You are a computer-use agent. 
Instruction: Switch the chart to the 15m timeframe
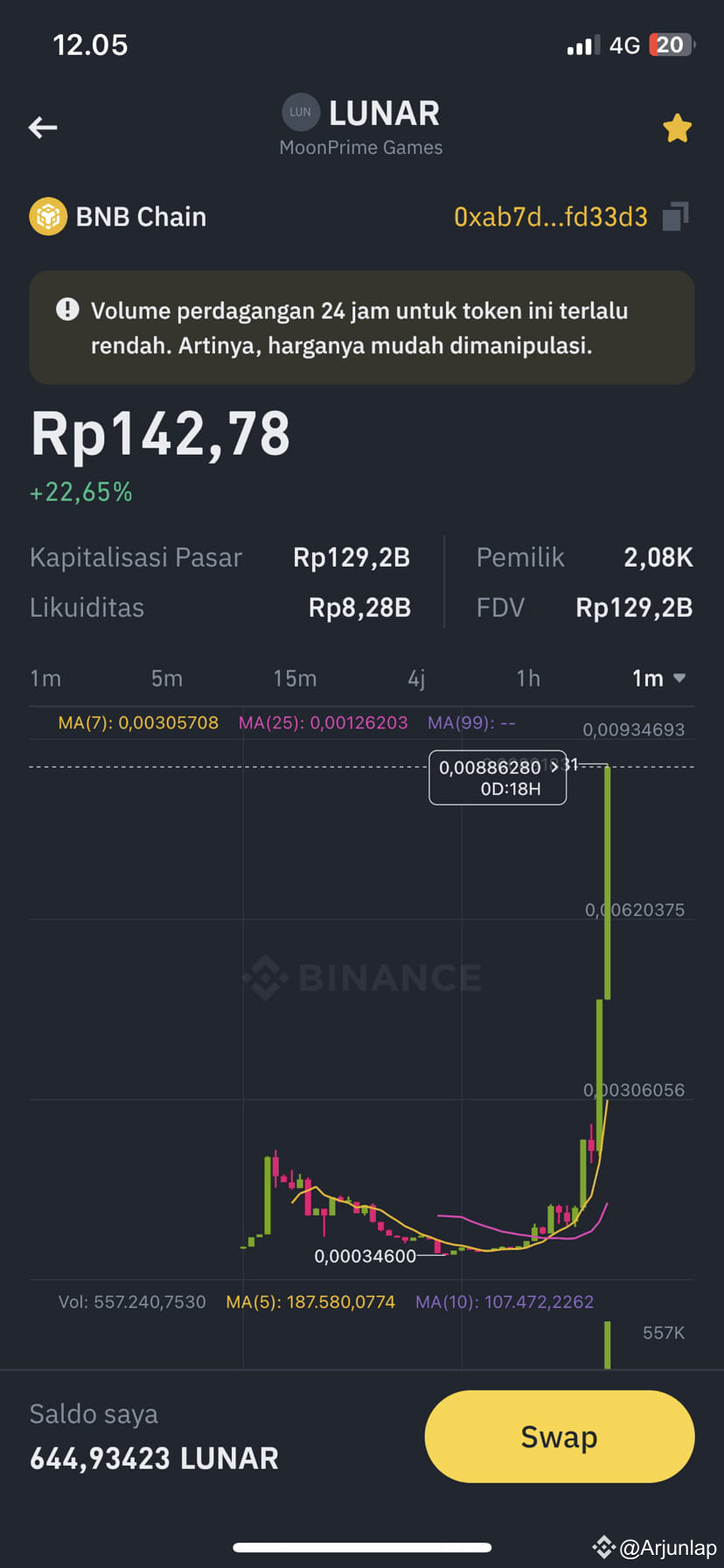(295, 678)
